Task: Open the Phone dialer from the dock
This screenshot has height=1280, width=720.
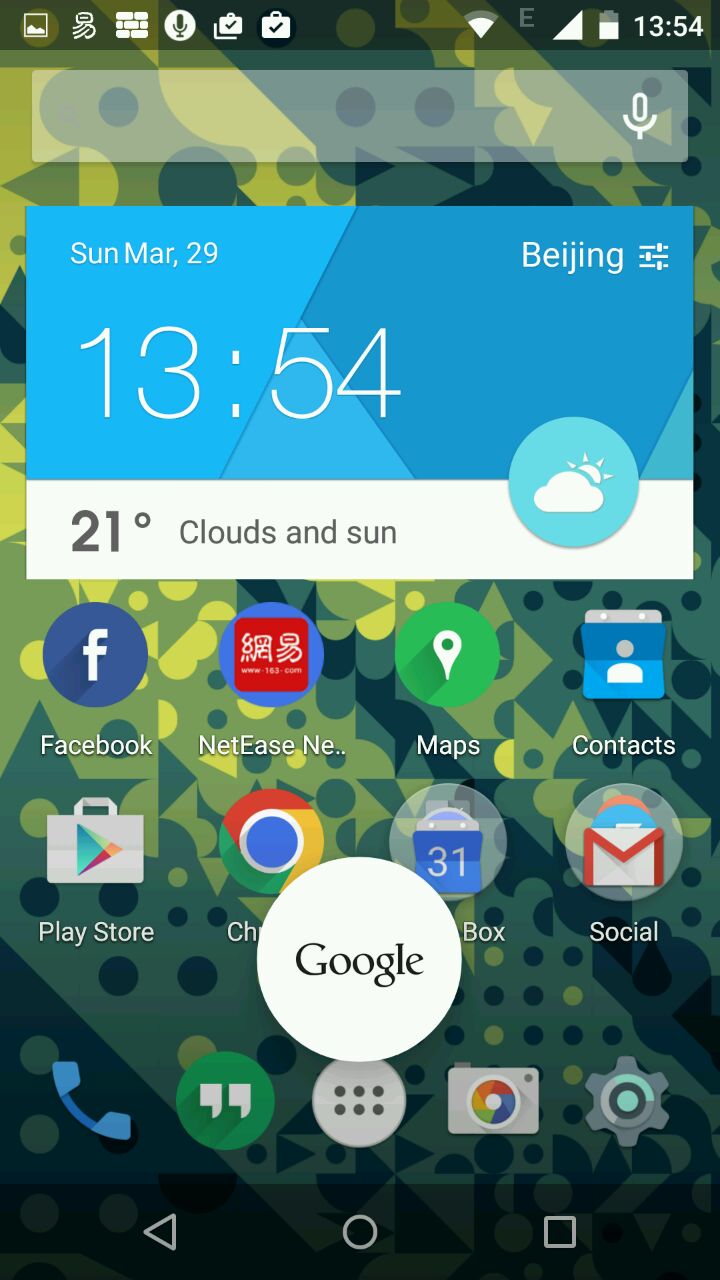Action: pos(92,1100)
